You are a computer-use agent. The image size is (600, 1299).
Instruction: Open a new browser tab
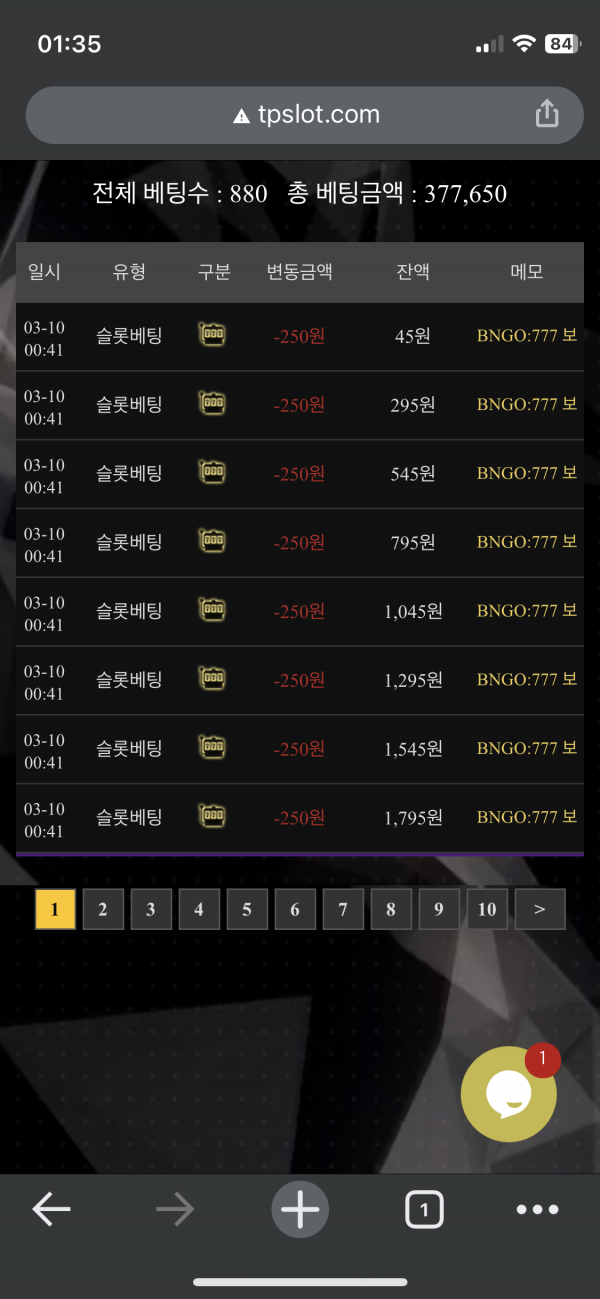coord(299,1210)
